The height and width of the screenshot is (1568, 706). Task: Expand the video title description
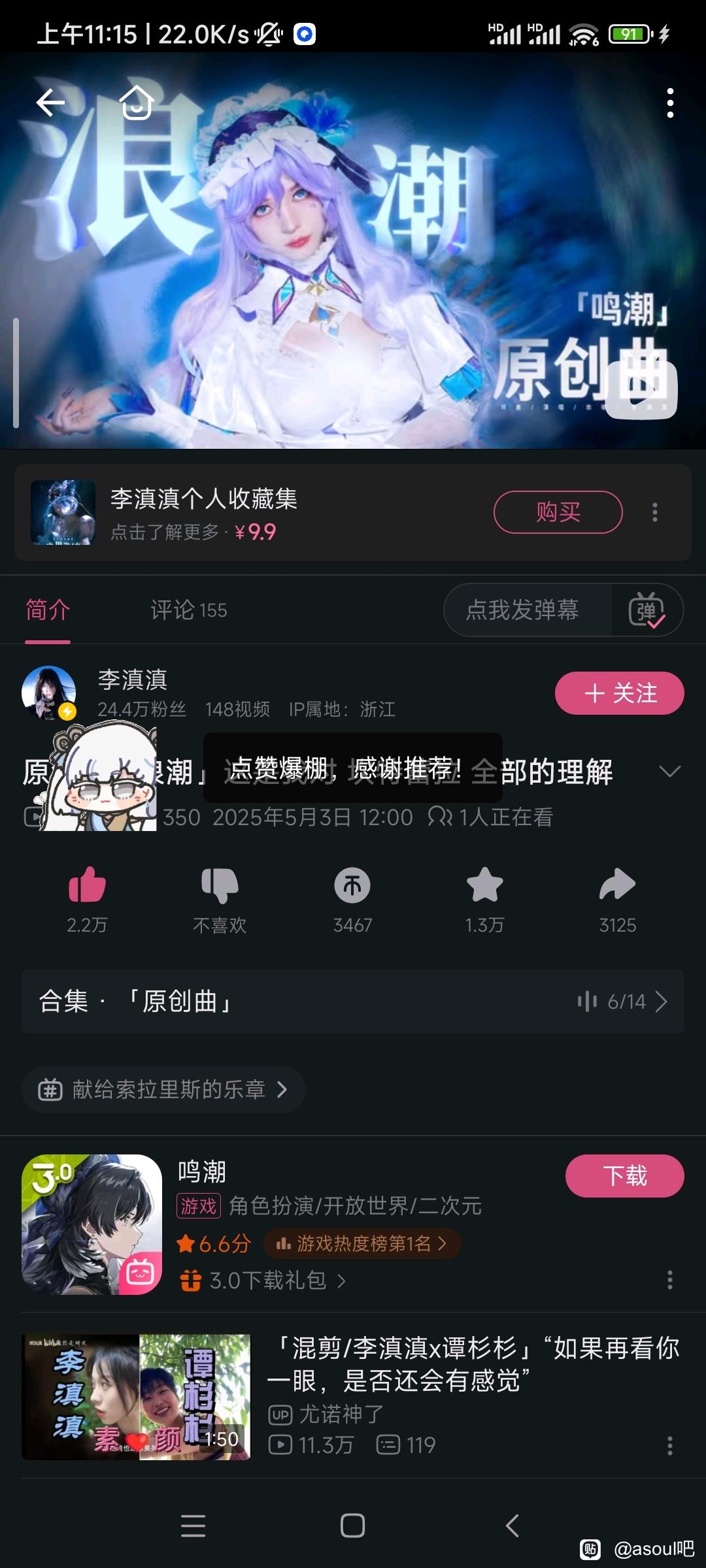tap(669, 772)
